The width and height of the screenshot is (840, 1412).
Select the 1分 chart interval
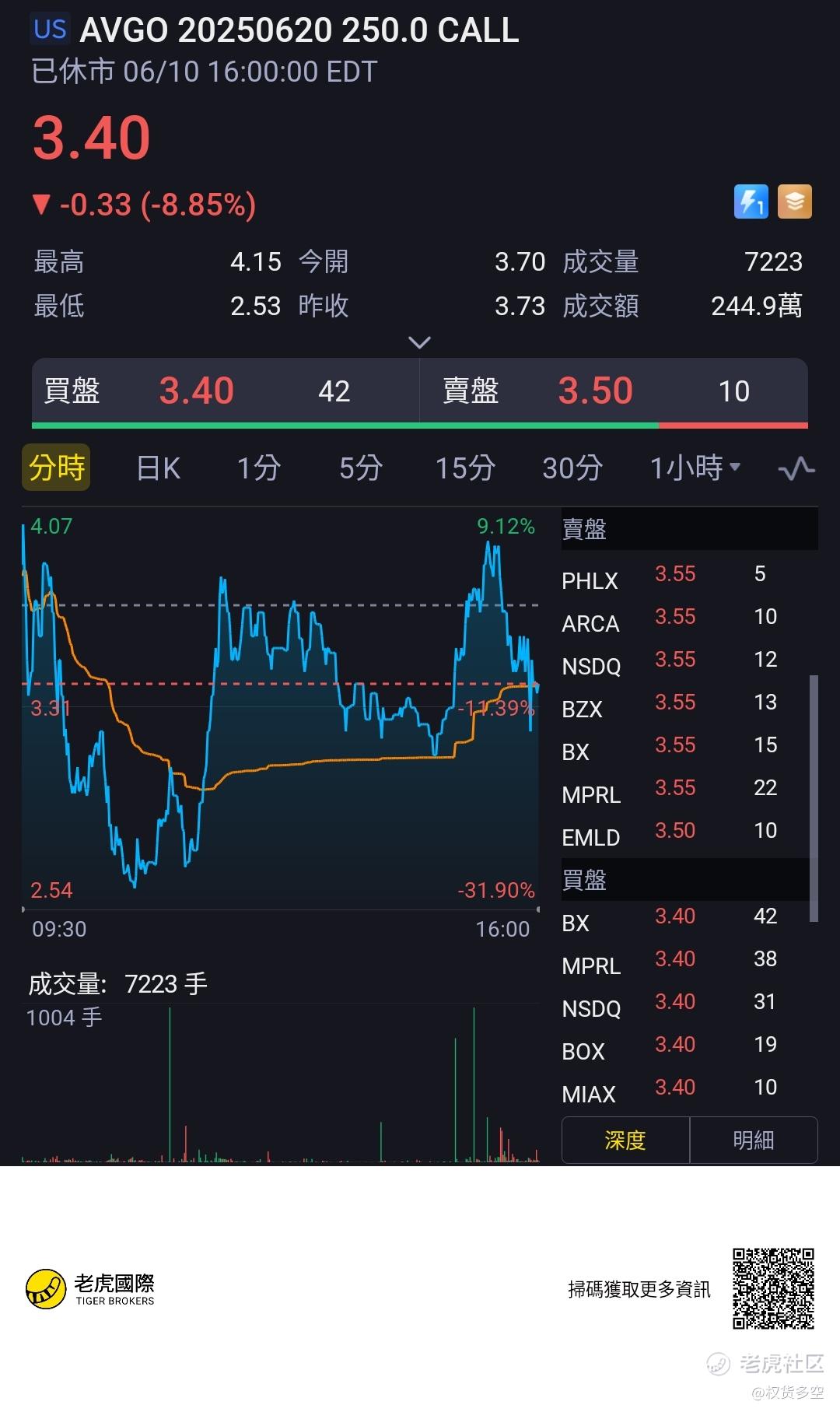258,468
